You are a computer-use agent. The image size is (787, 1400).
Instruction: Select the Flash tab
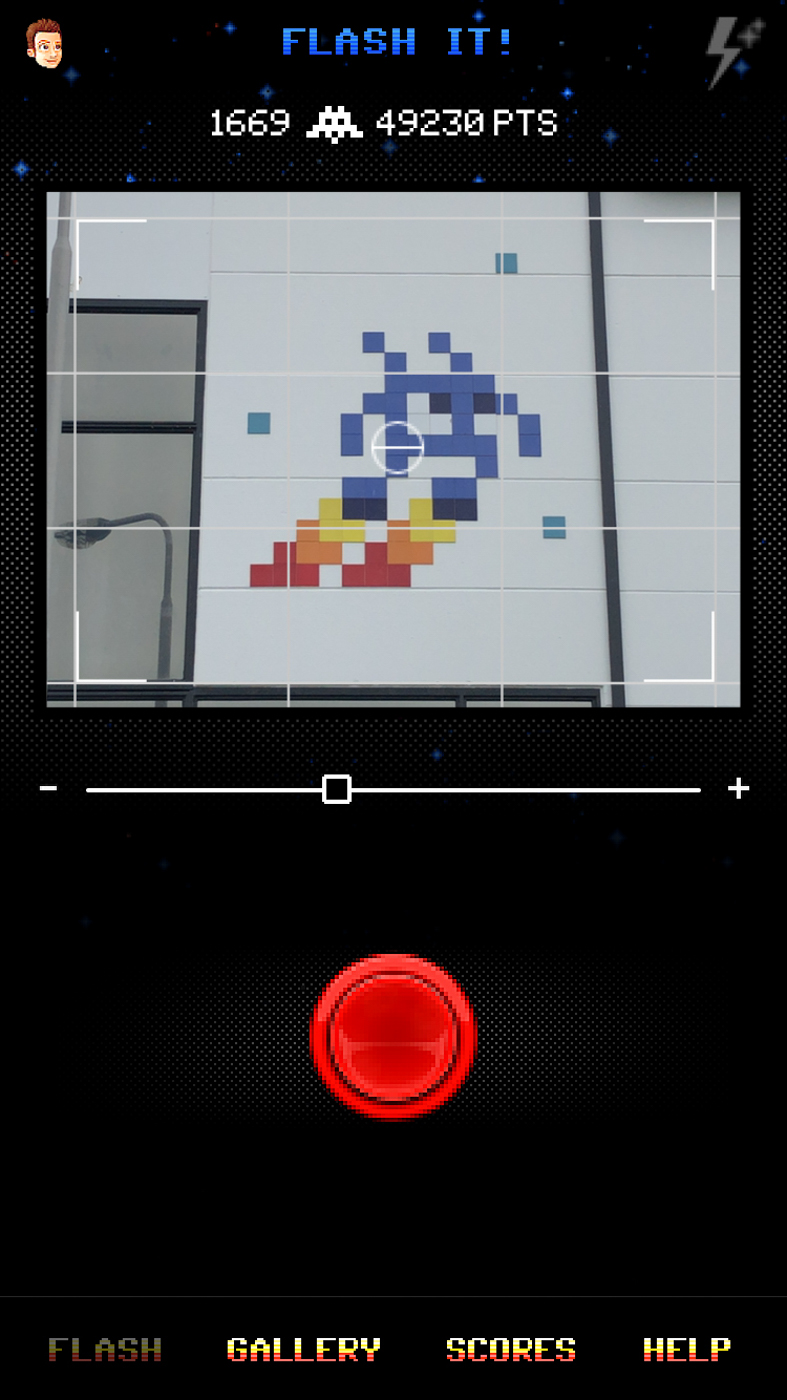pyautogui.click(x=105, y=1350)
